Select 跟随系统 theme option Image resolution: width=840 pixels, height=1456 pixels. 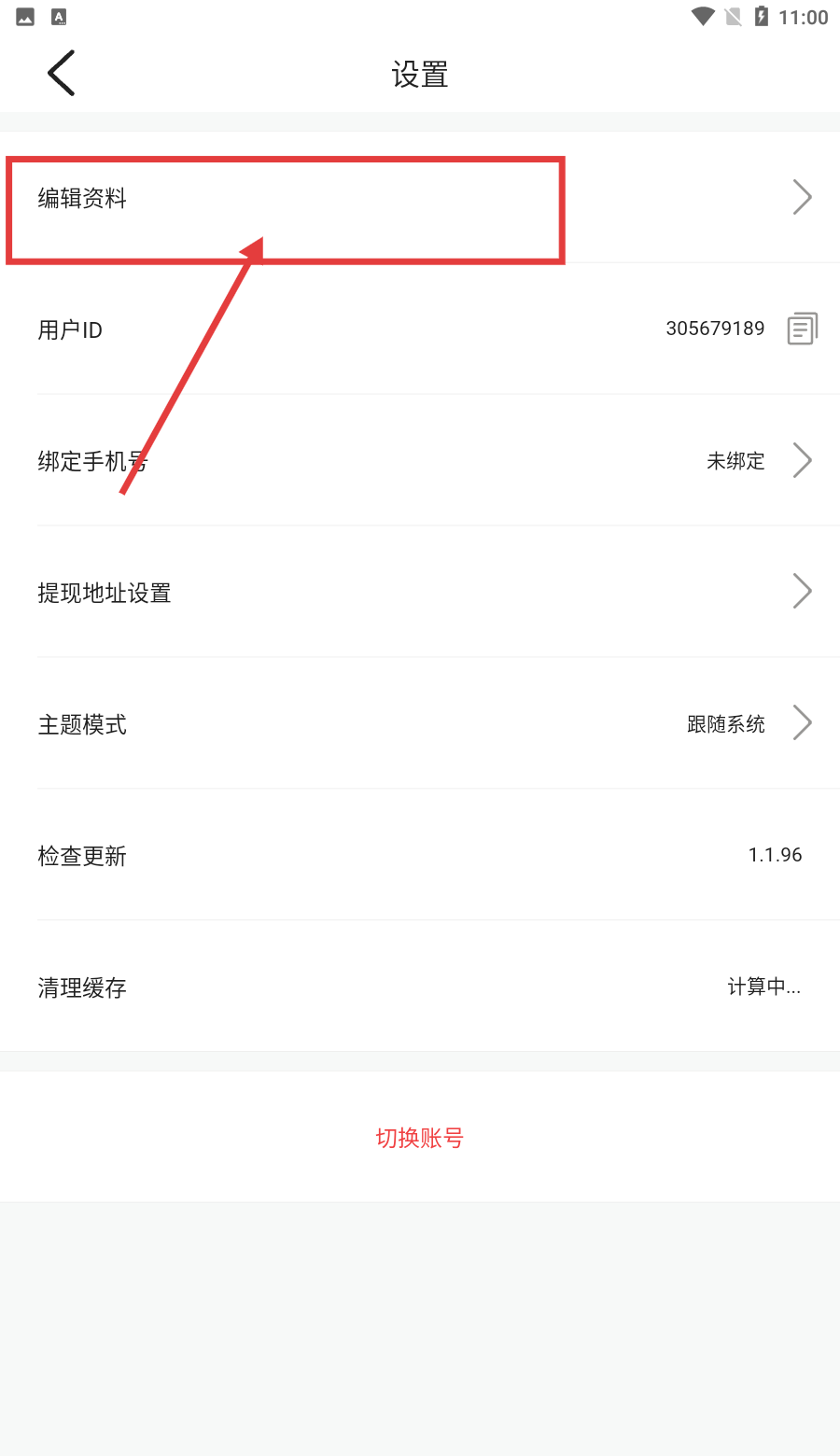pos(727,724)
